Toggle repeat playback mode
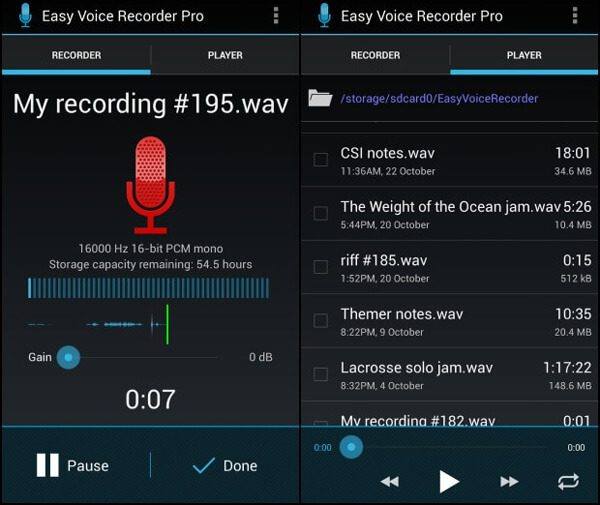Viewport: 600px width, 505px height. (568, 482)
